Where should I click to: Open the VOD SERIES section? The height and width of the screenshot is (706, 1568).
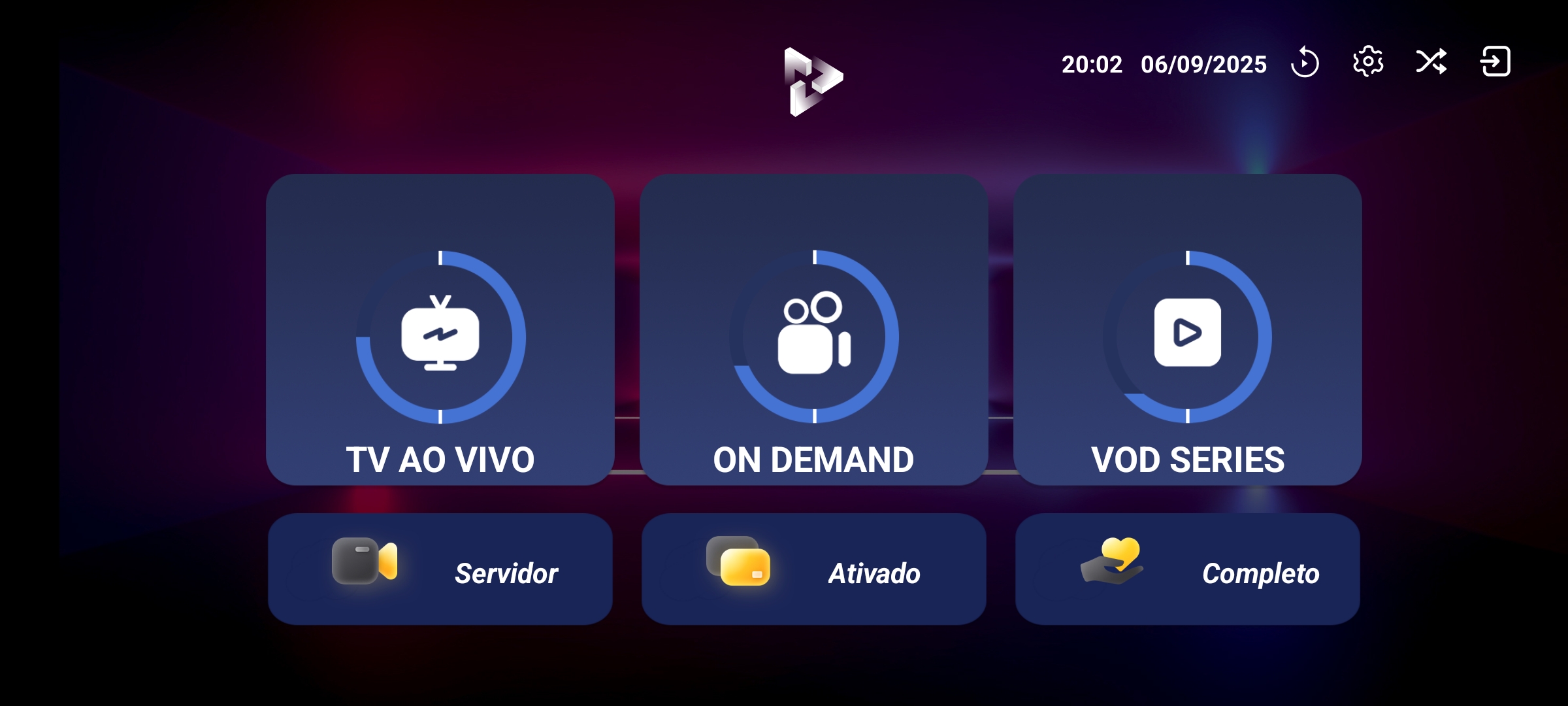tap(1187, 329)
